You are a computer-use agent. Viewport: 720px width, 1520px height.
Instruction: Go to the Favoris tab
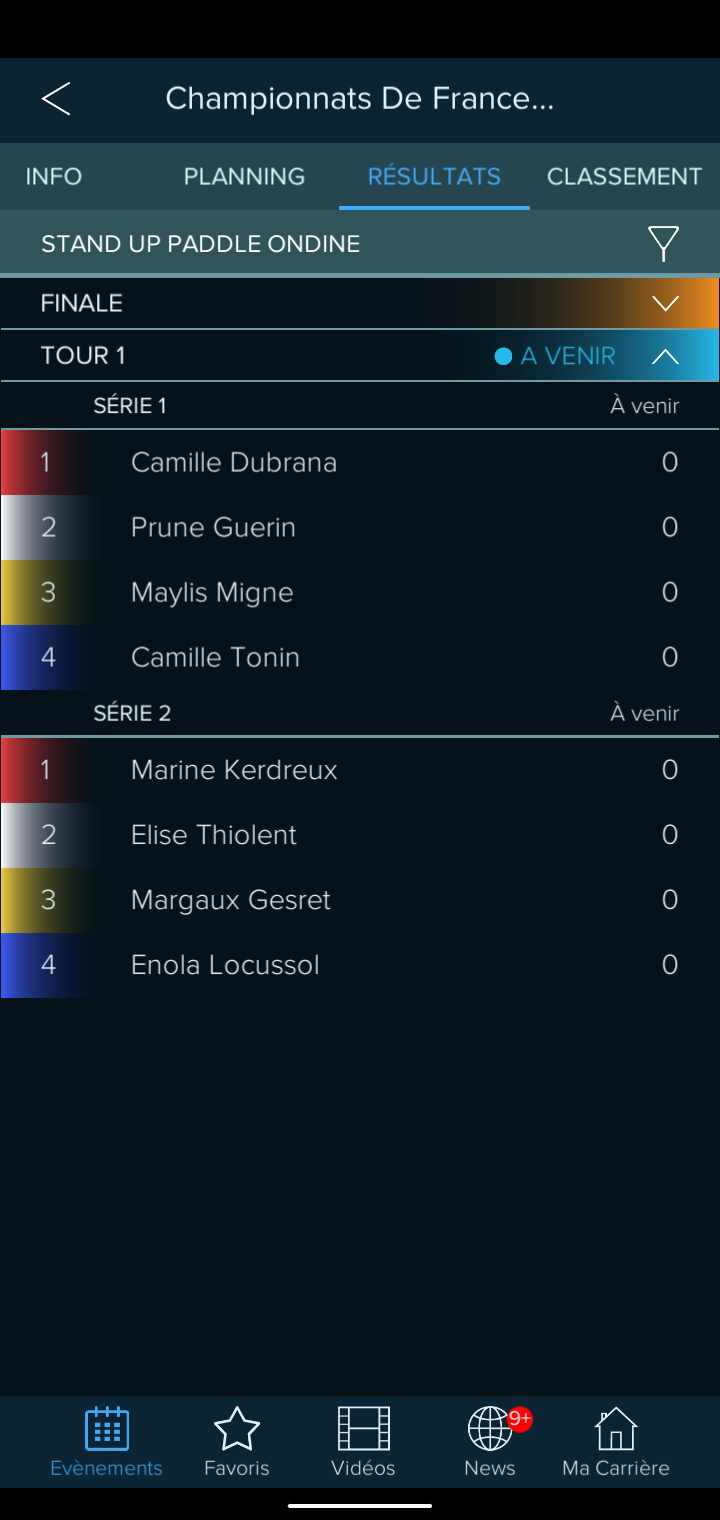coord(237,1442)
